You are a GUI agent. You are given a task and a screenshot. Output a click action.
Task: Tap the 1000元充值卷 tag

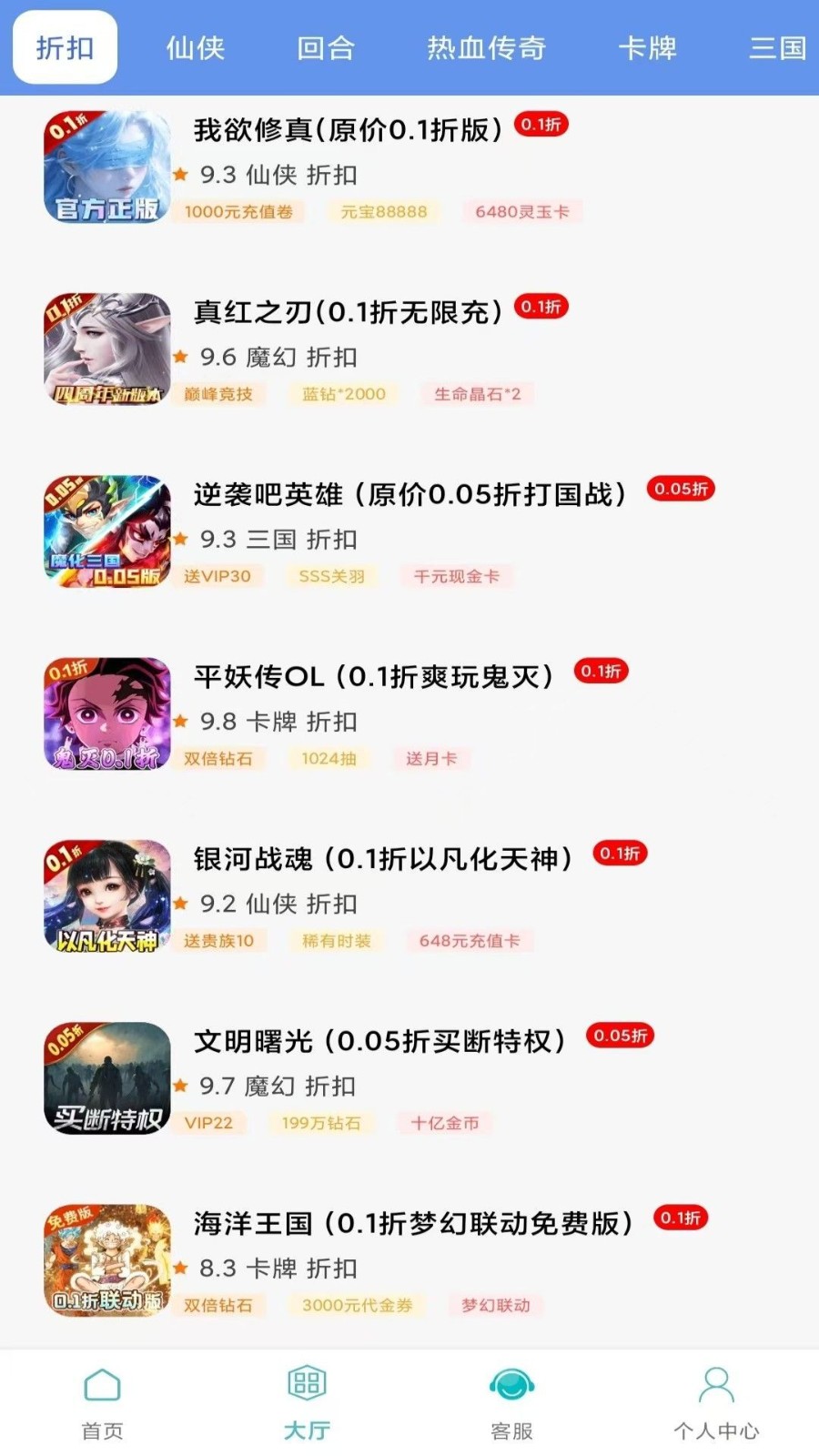tap(237, 211)
